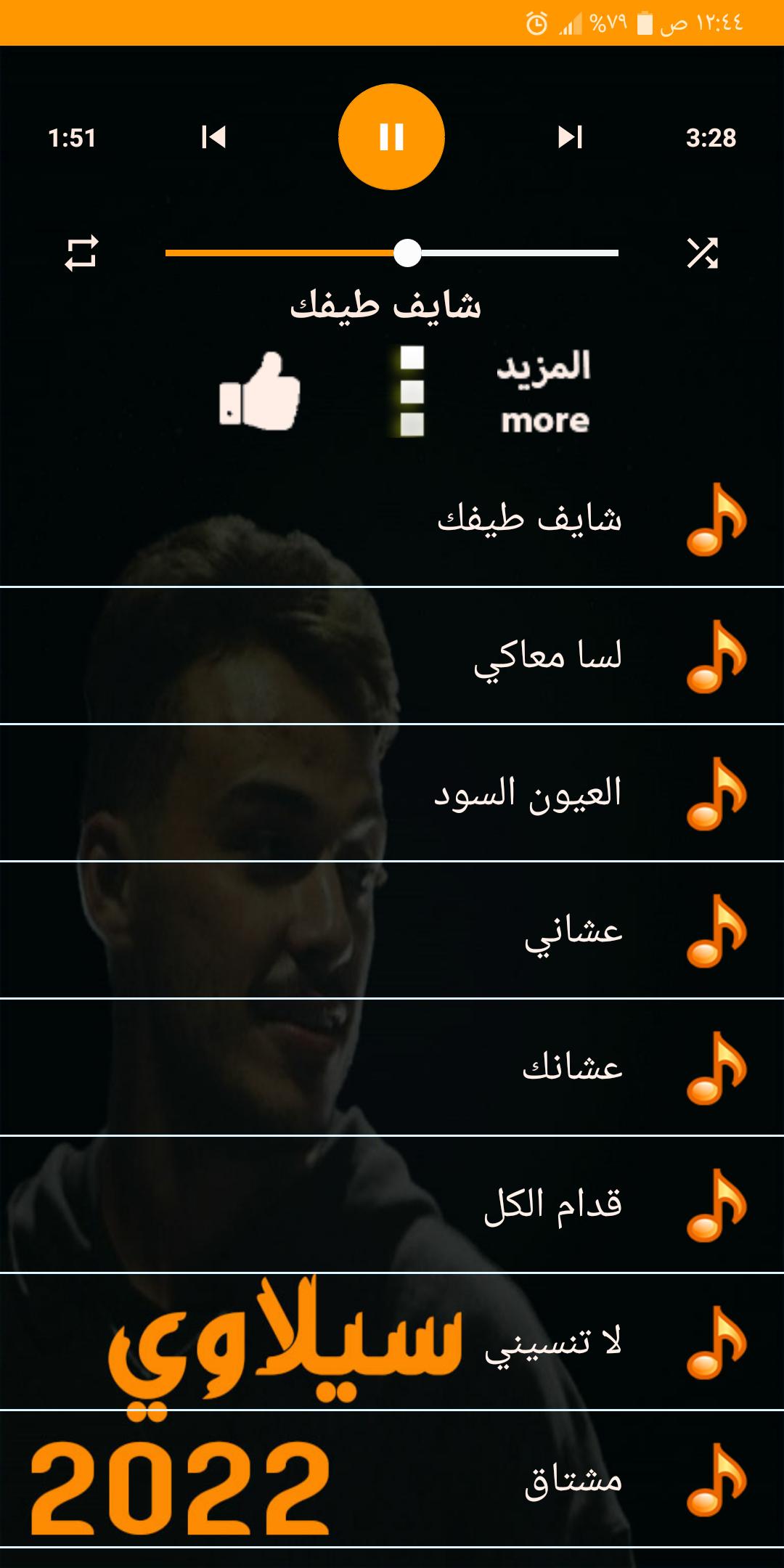Tap the thumbs up like icon

point(260,392)
